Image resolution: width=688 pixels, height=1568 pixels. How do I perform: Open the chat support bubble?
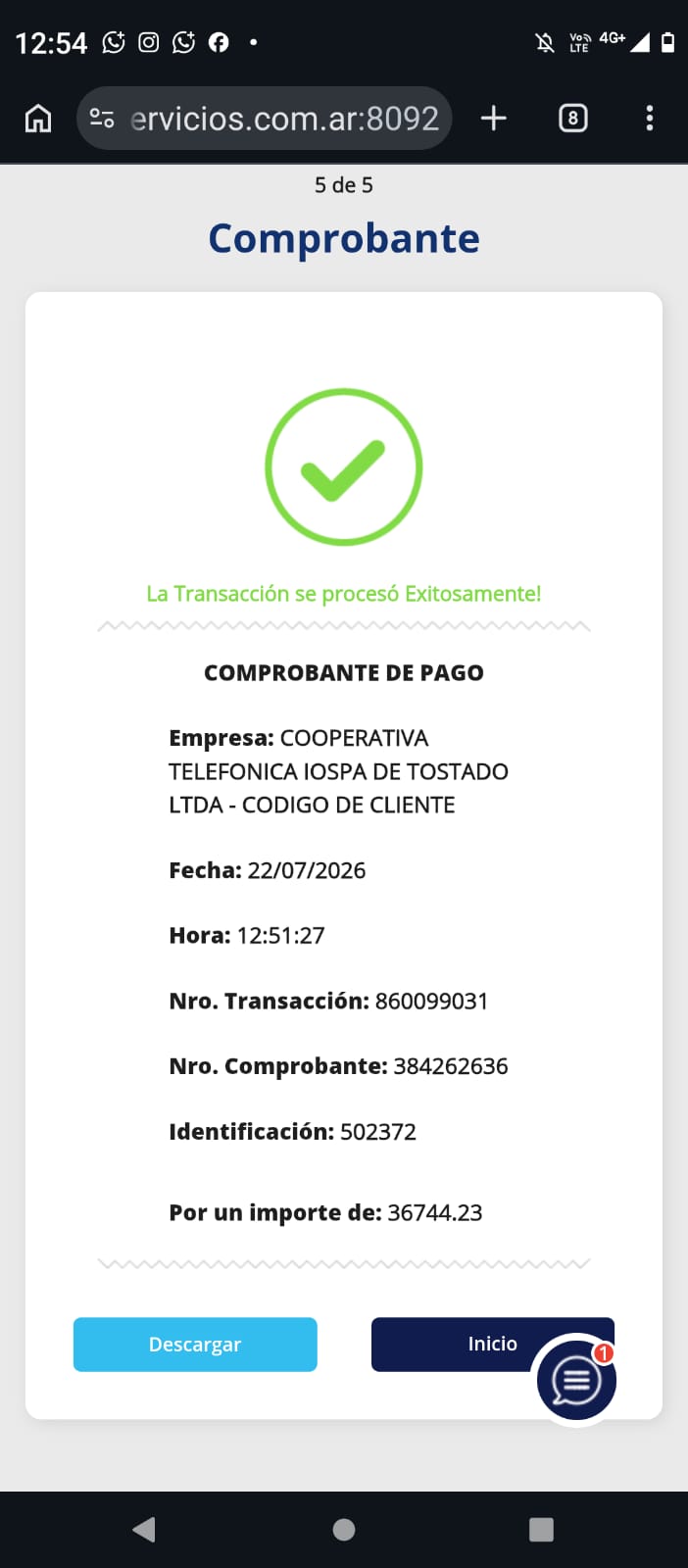tap(576, 1380)
